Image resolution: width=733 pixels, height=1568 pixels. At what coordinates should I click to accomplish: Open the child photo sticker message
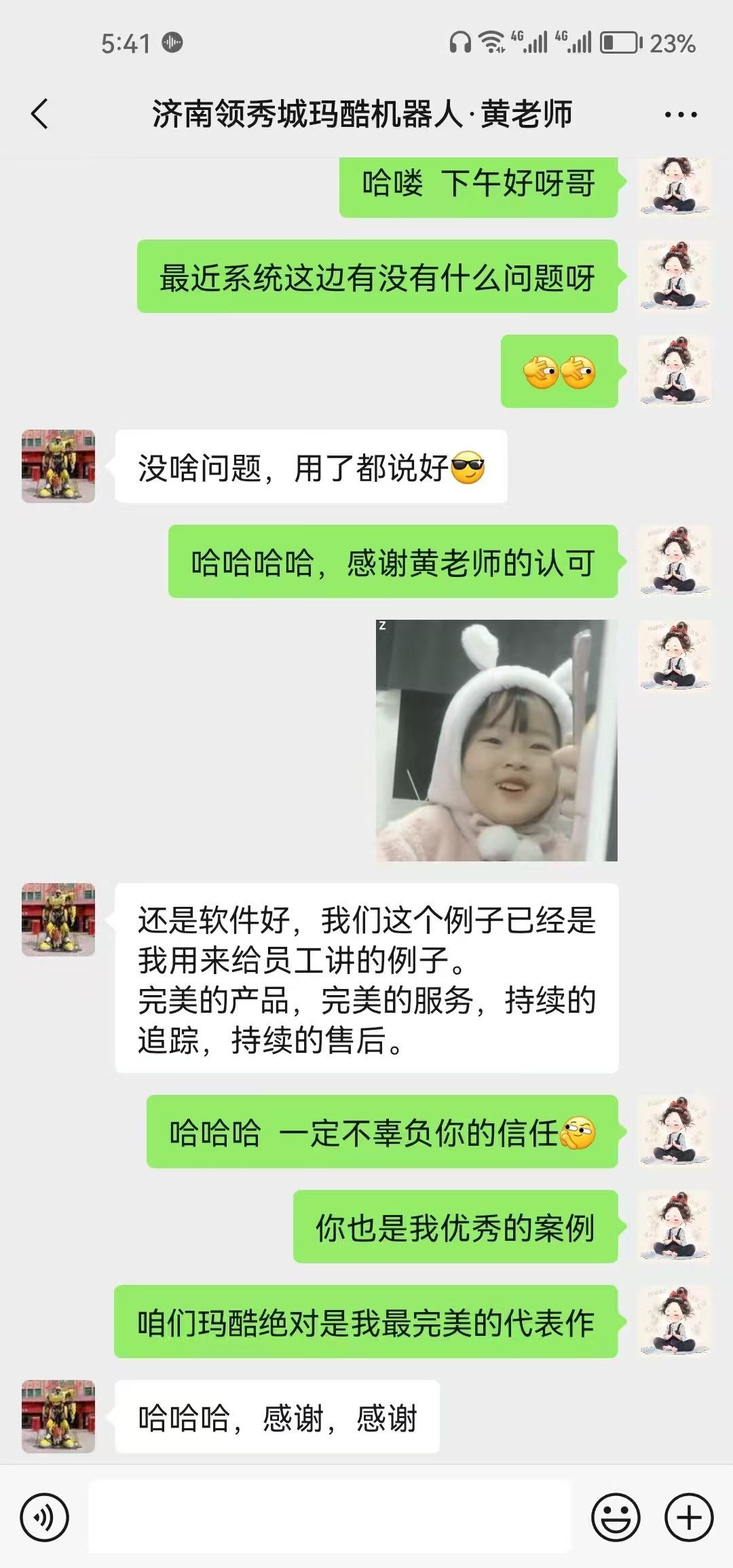(497, 741)
